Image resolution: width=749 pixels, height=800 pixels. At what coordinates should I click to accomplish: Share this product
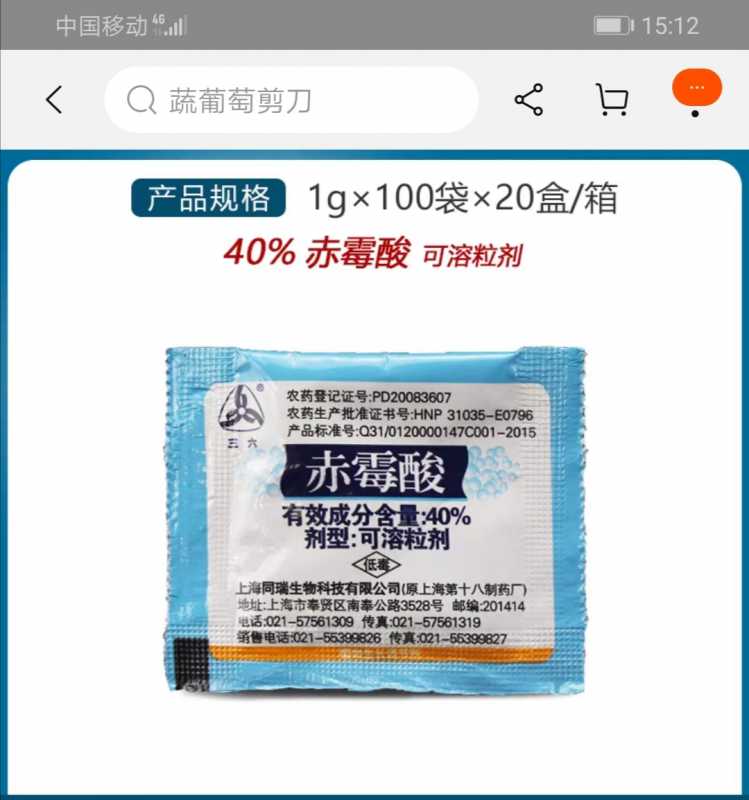point(528,100)
